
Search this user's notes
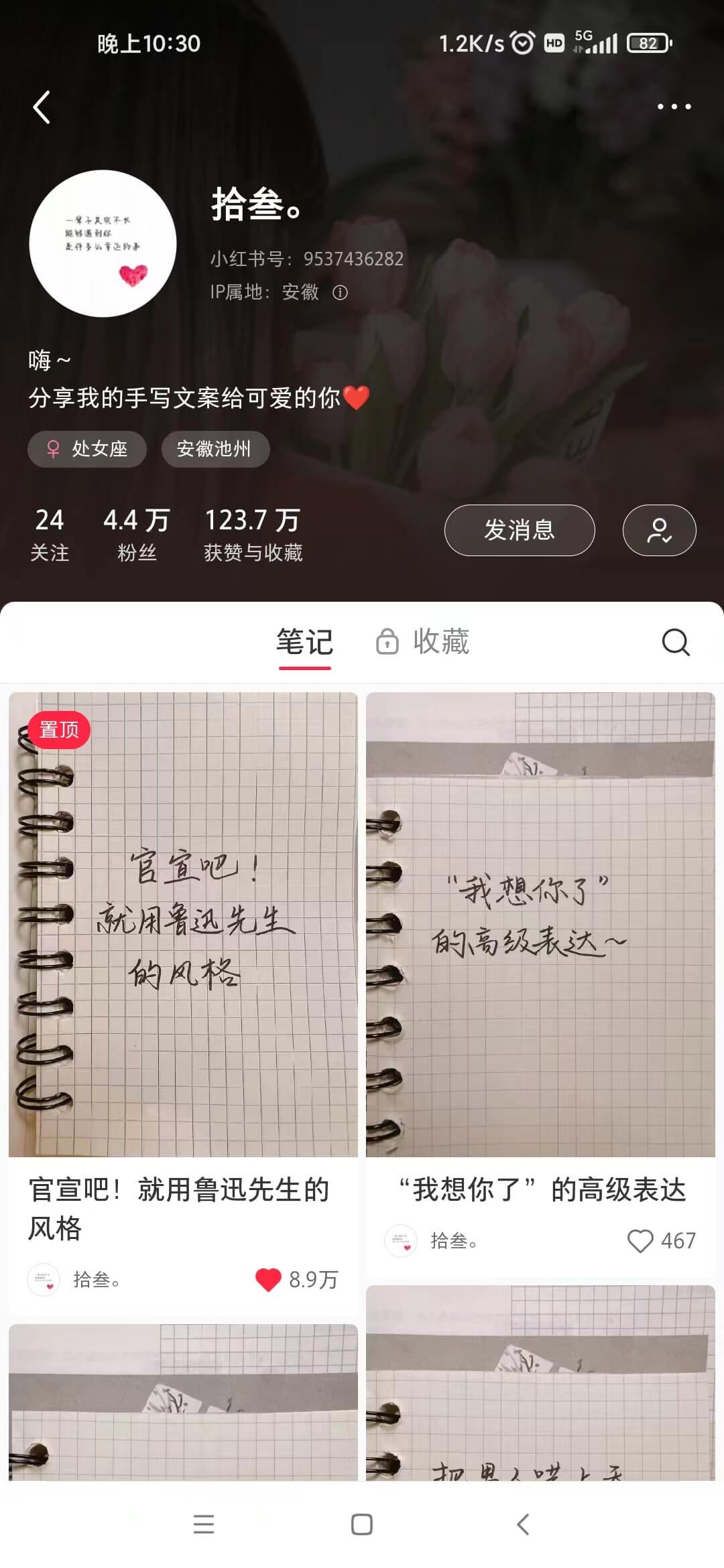click(x=675, y=642)
